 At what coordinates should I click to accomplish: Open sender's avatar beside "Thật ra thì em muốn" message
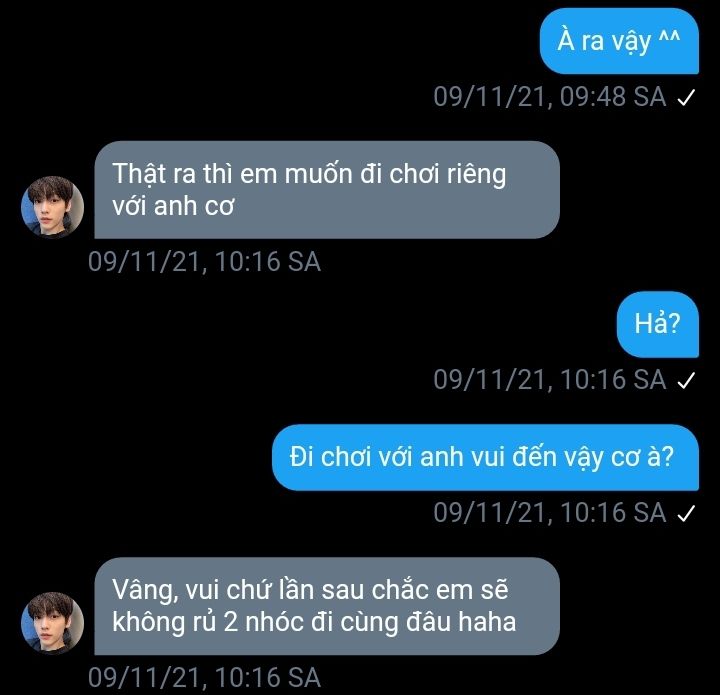tap(52, 207)
